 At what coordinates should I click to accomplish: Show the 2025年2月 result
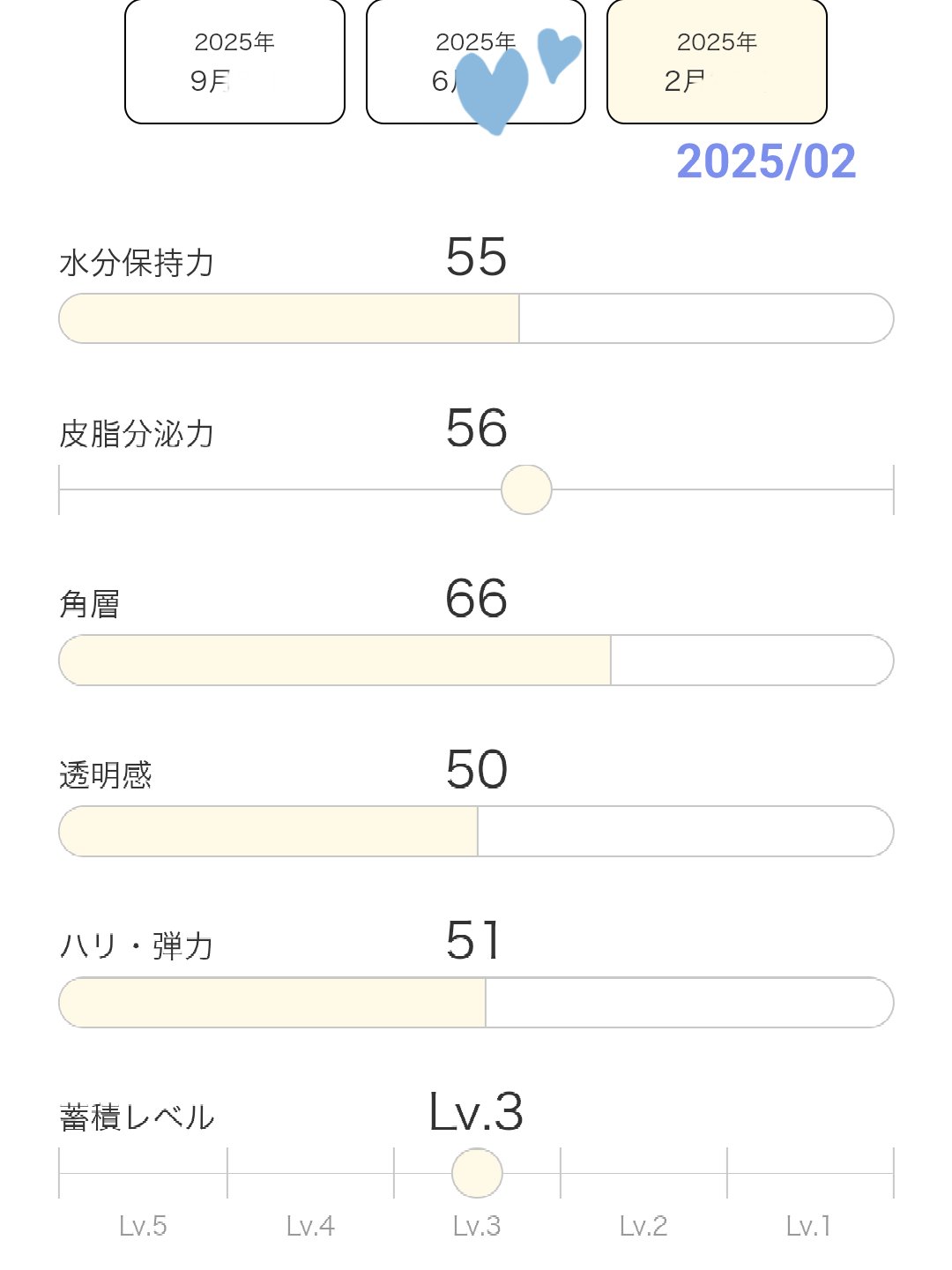point(717,62)
